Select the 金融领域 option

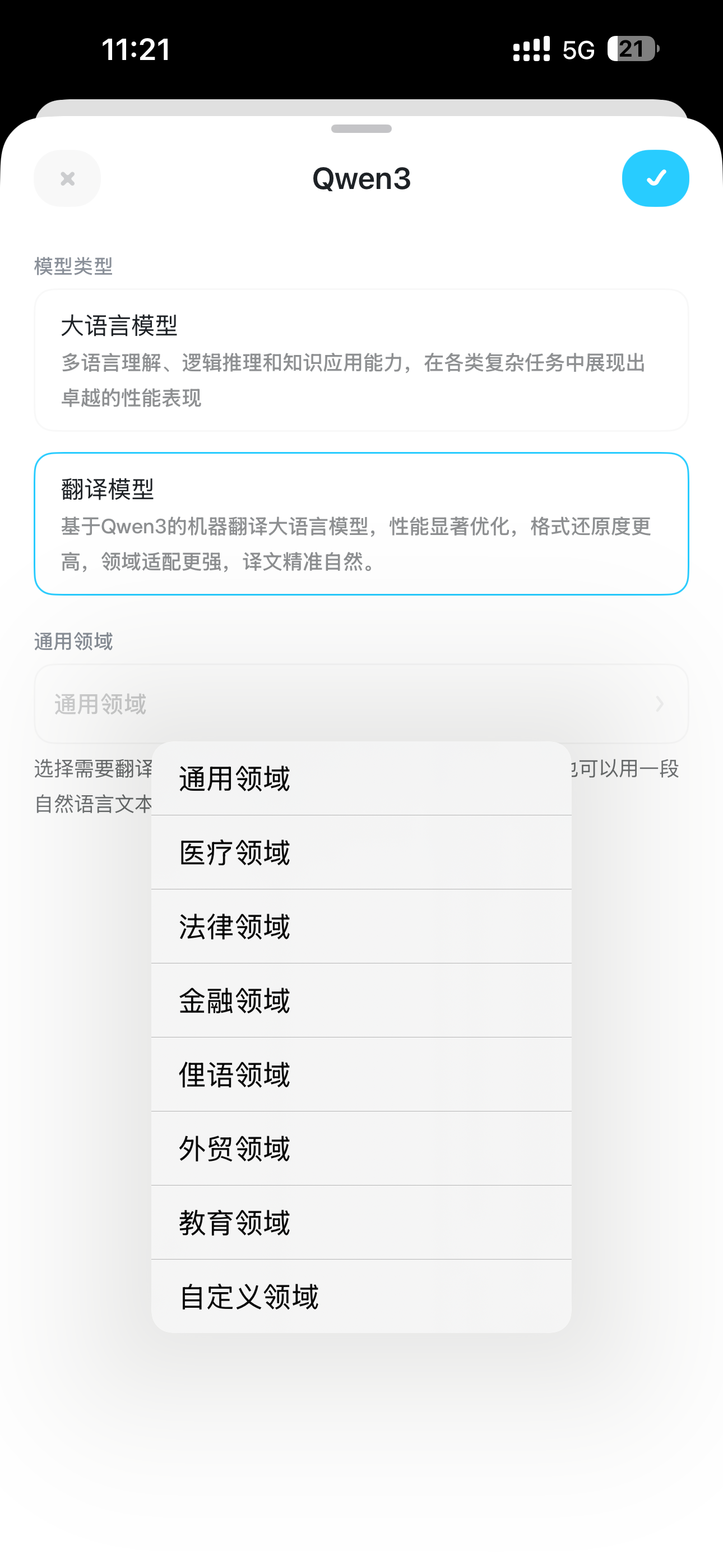[x=361, y=1000]
